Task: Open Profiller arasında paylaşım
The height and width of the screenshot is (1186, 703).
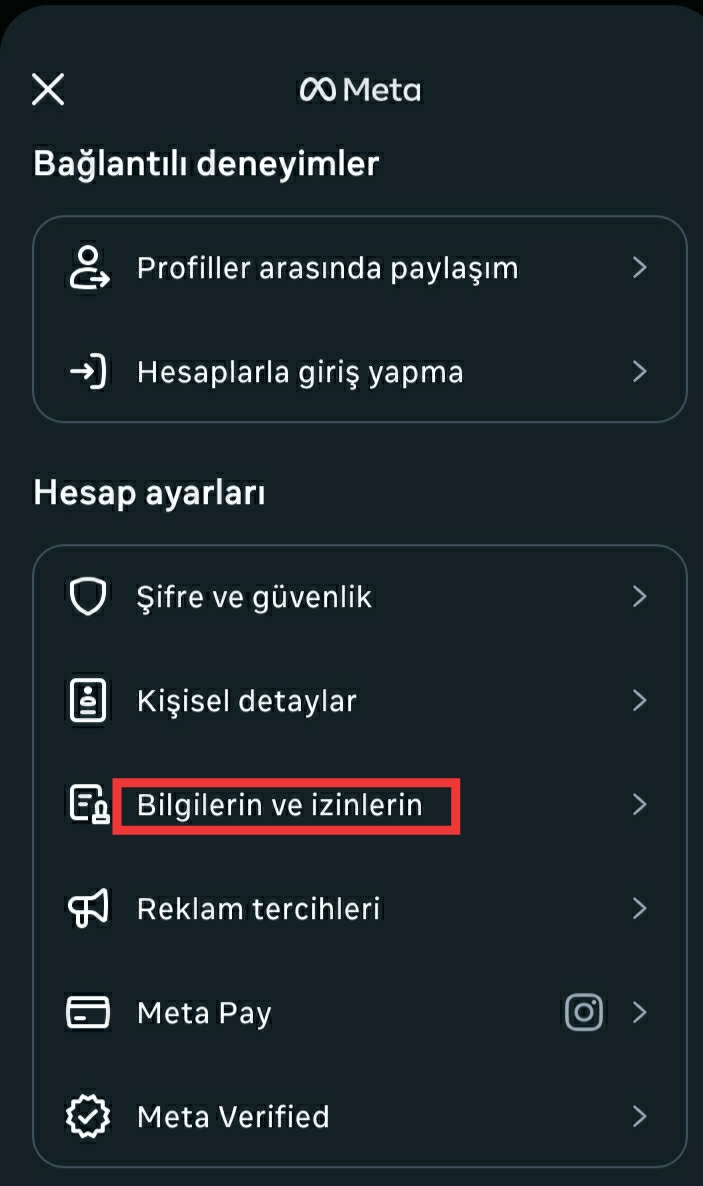Action: point(327,268)
